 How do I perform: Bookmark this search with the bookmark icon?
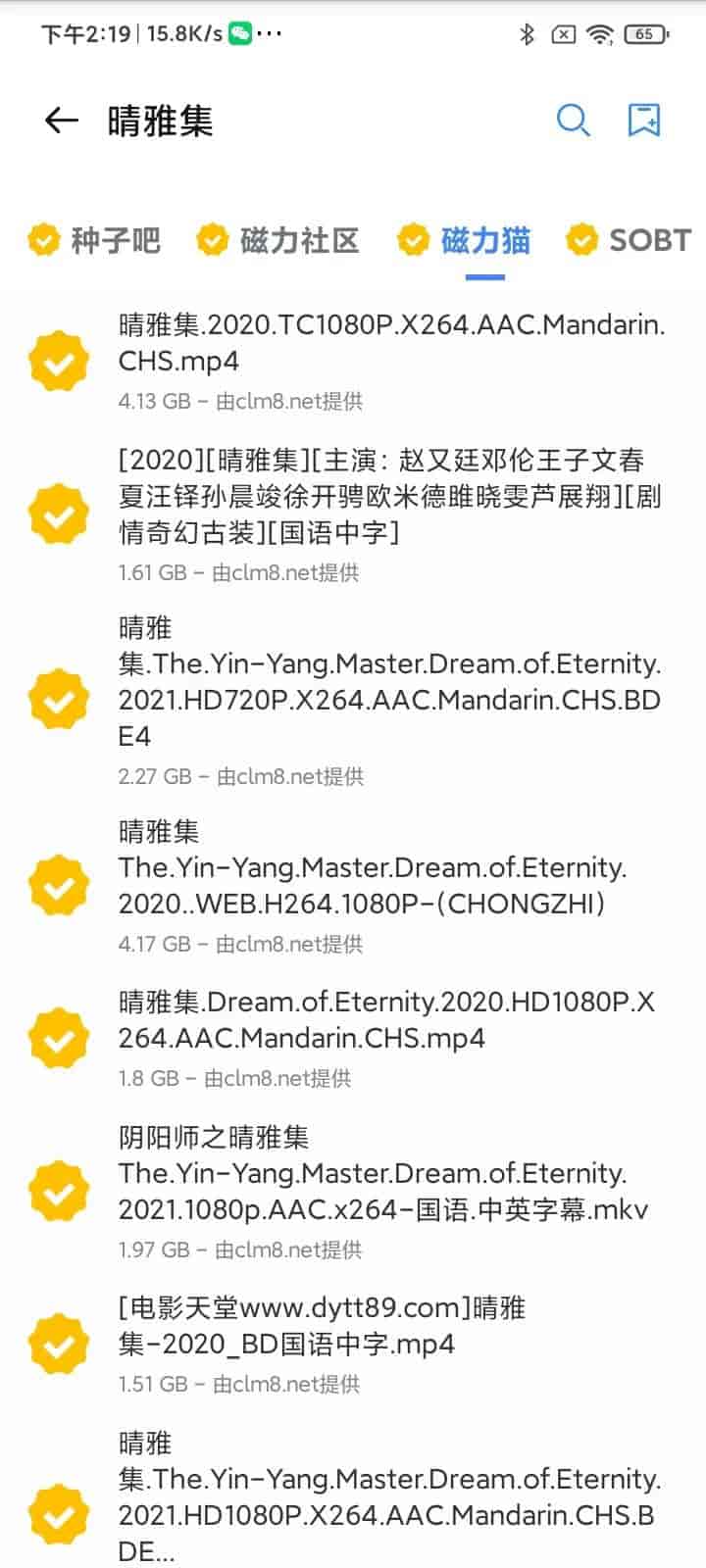click(644, 121)
